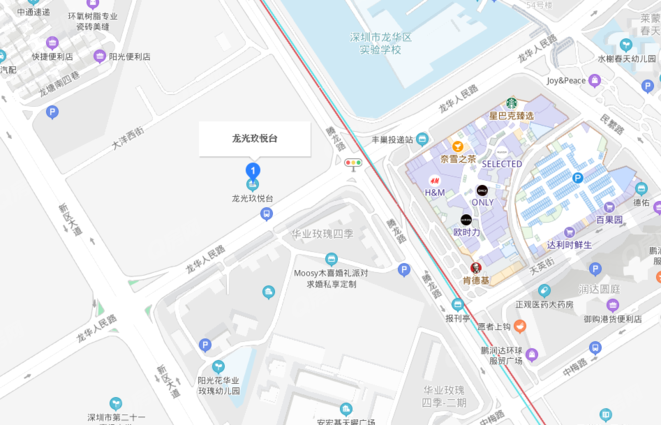Select the 百果园 fruit shop marker
Screen dimensions: 661x425
tap(610, 206)
